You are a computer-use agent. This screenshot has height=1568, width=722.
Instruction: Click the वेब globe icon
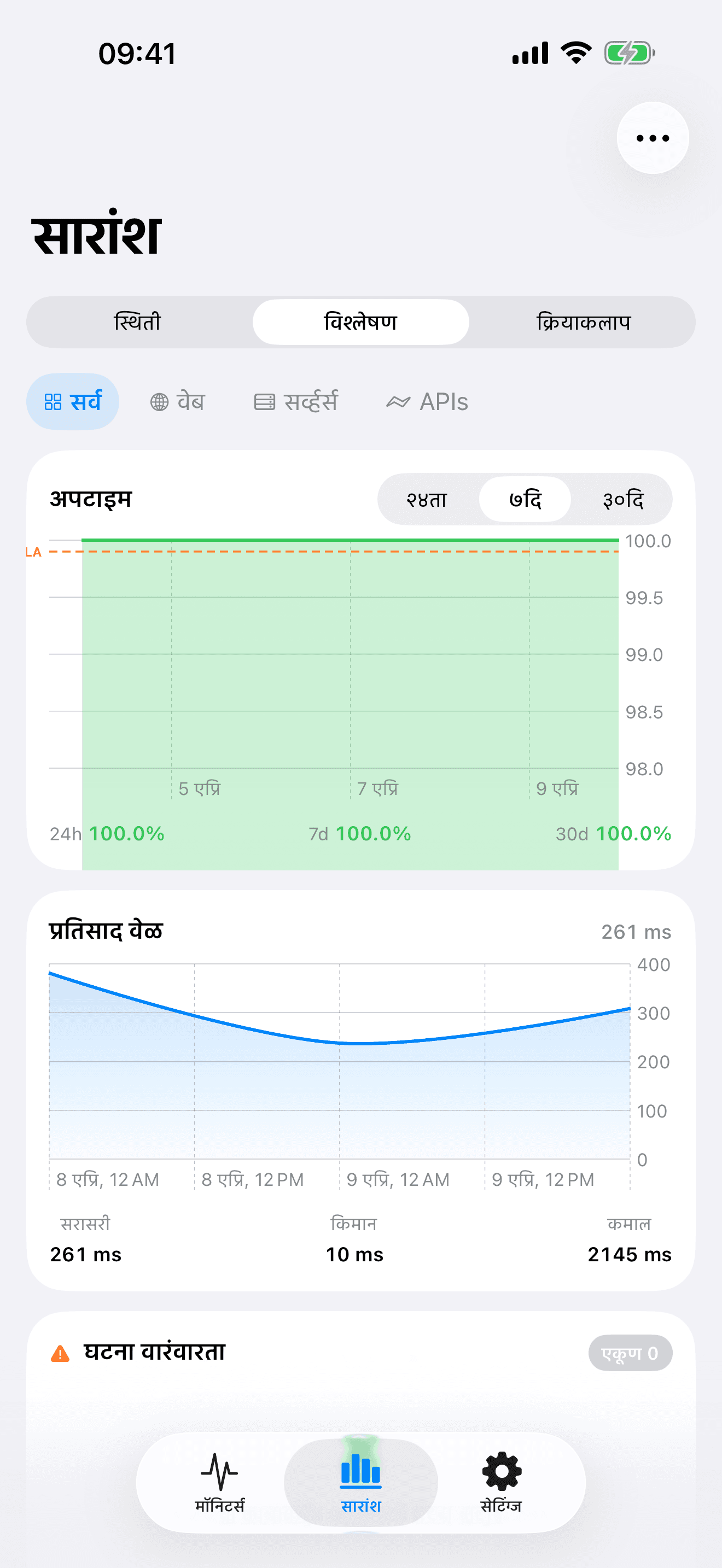[x=160, y=401]
